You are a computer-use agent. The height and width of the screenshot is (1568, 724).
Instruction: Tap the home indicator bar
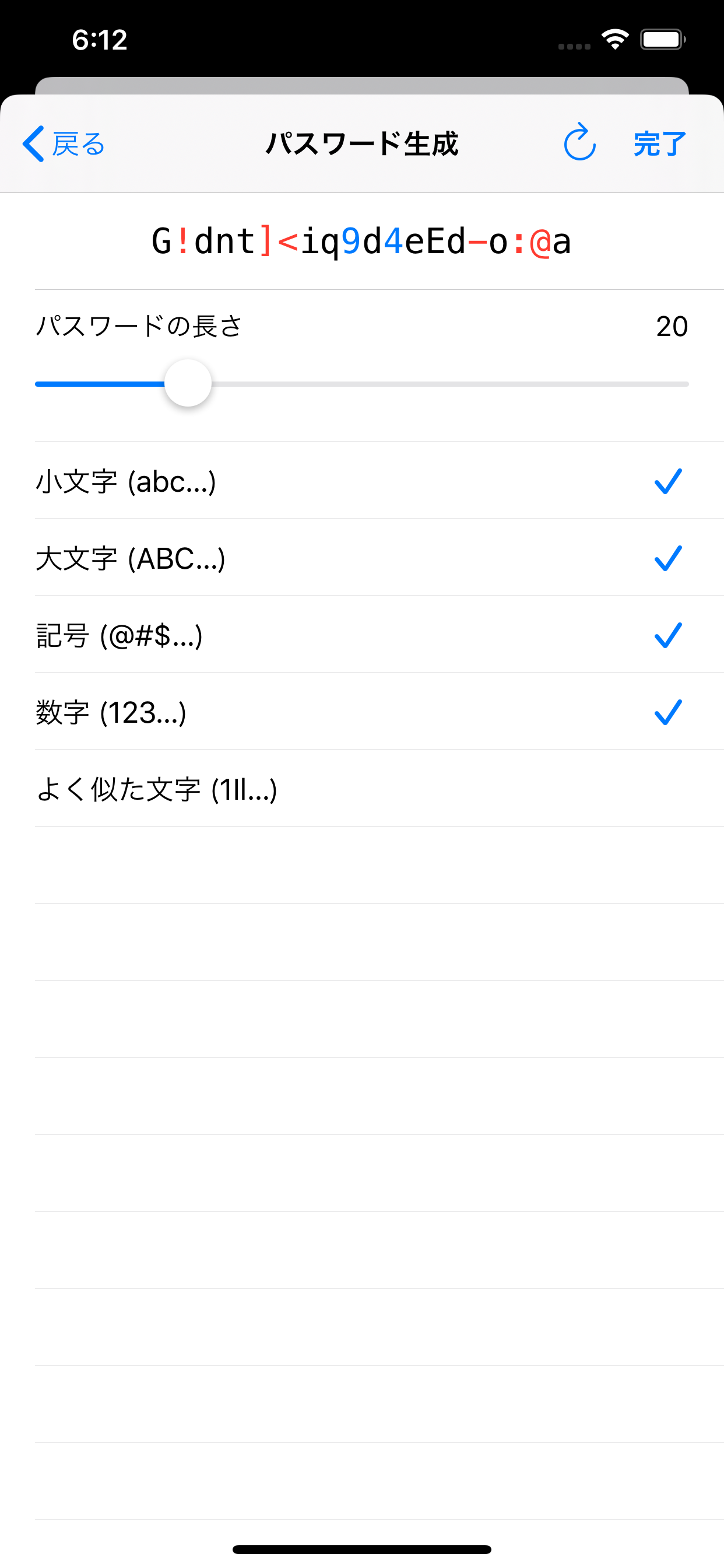pos(362,1549)
